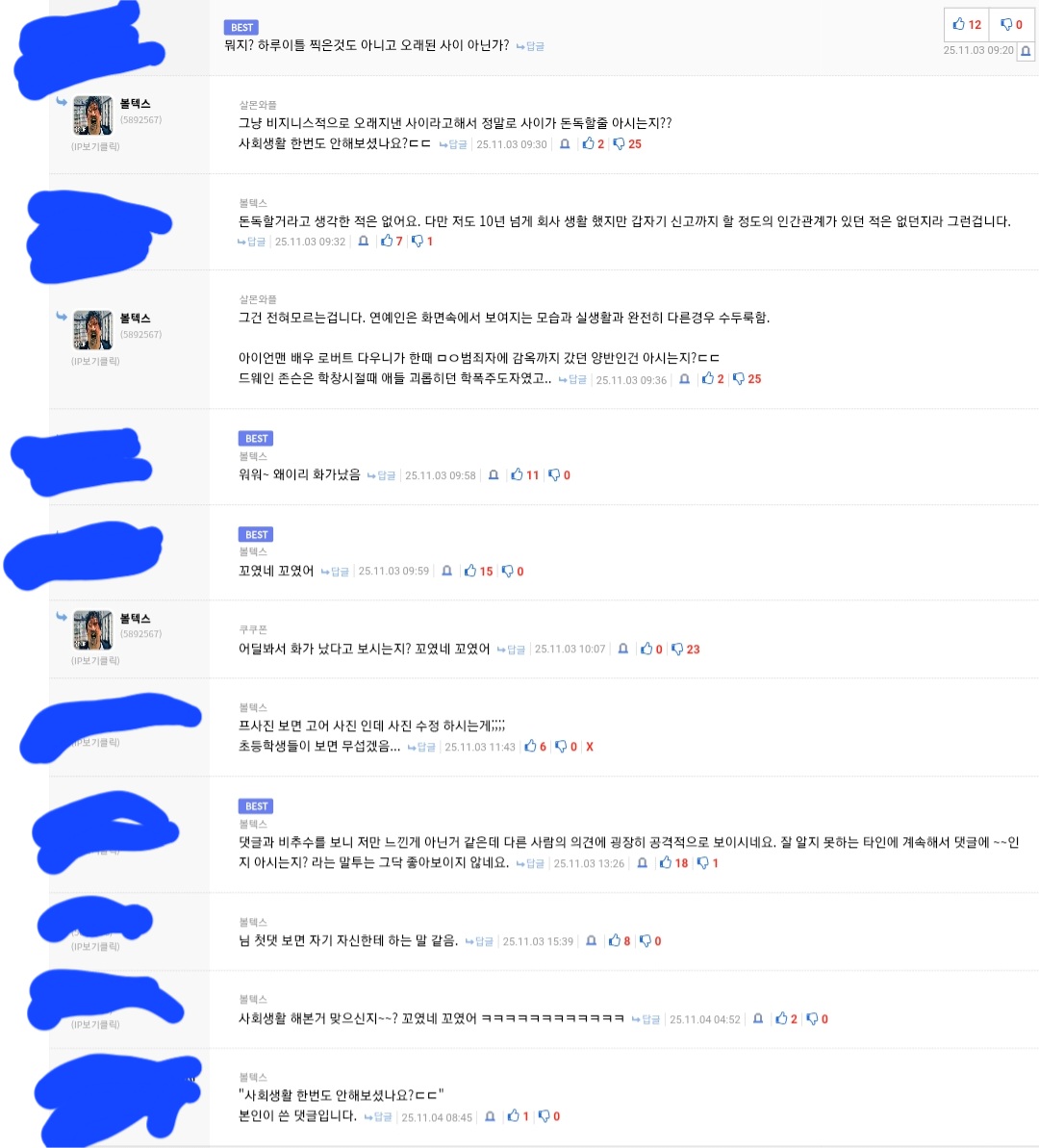This screenshot has height=1148, width=1039.
Task: Like the 사회생활 해본거 맞으신지 comment from 04:52
Action: pos(786,1019)
